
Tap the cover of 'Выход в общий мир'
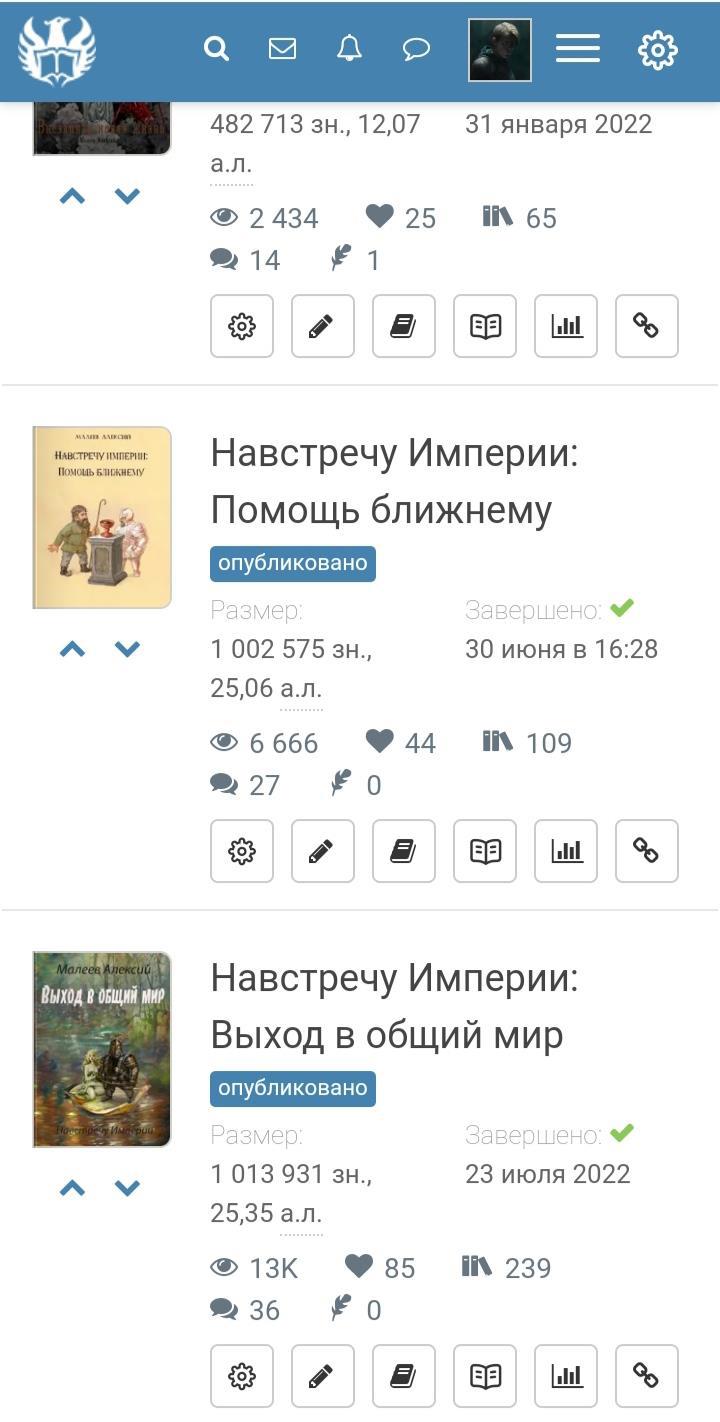click(102, 1049)
